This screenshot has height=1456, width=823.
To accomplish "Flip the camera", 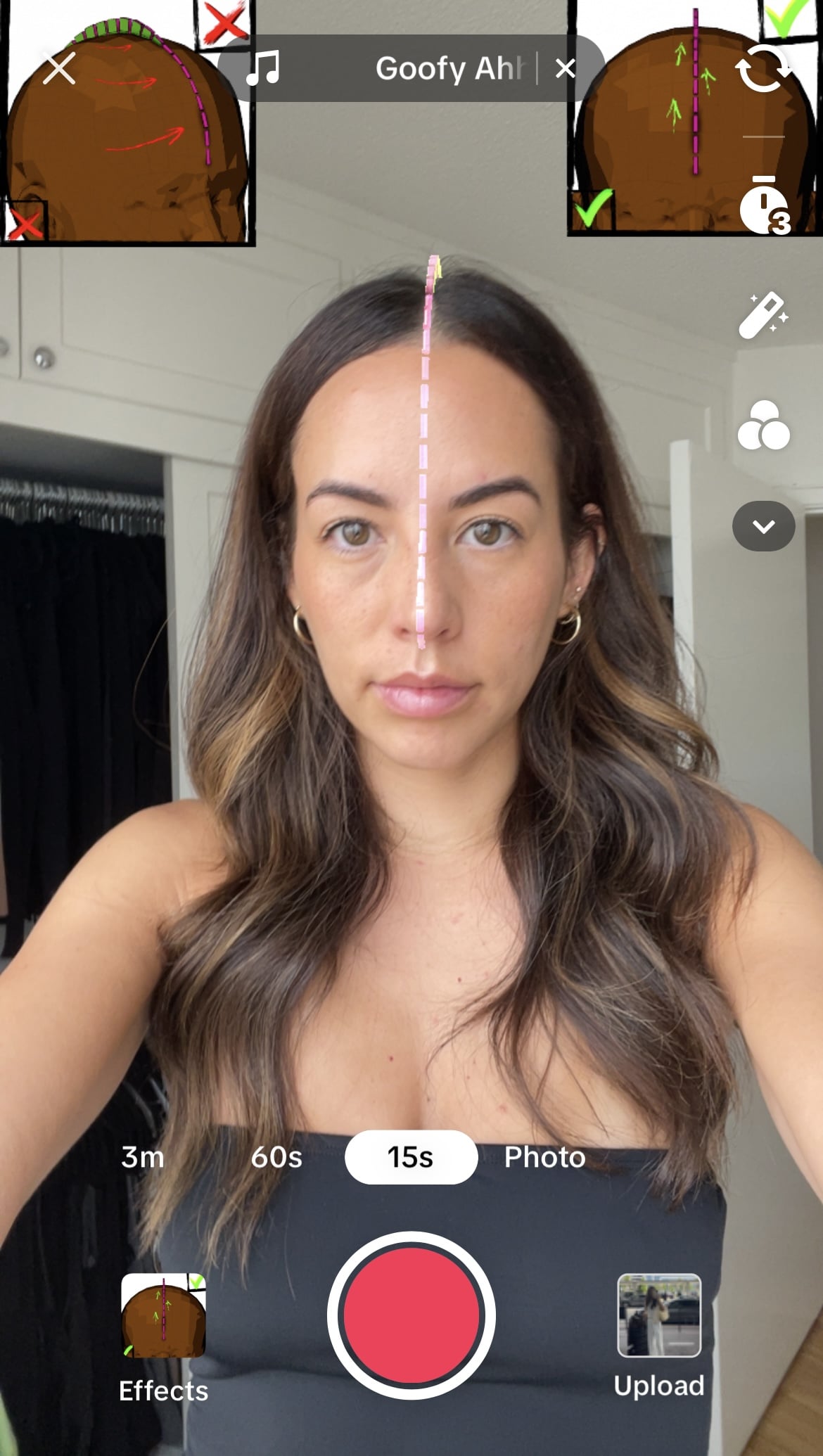I will [764, 69].
